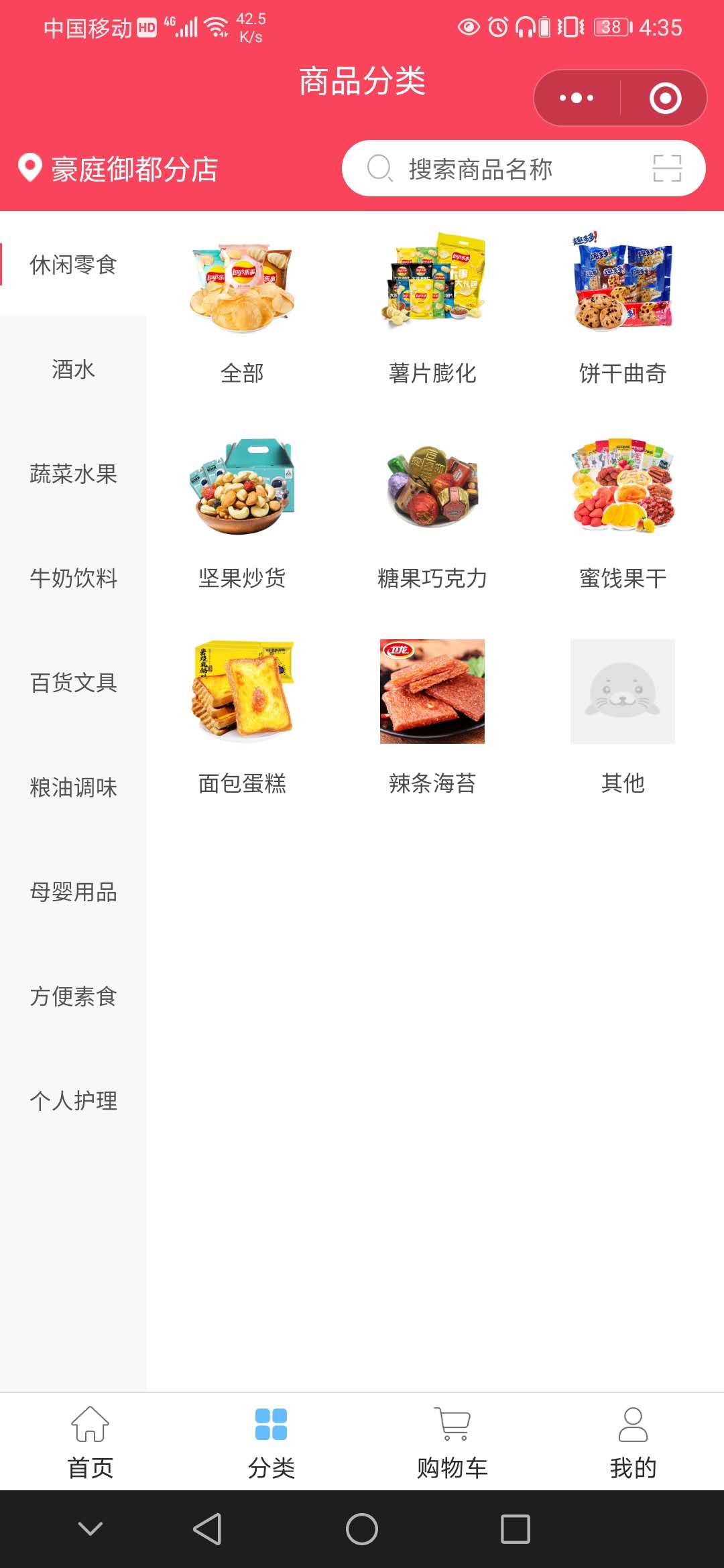Show the 百货文具 category
Image resolution: width=724 pixels, height=1568 pixels.
pyautogui.click(x=73, y=683)
